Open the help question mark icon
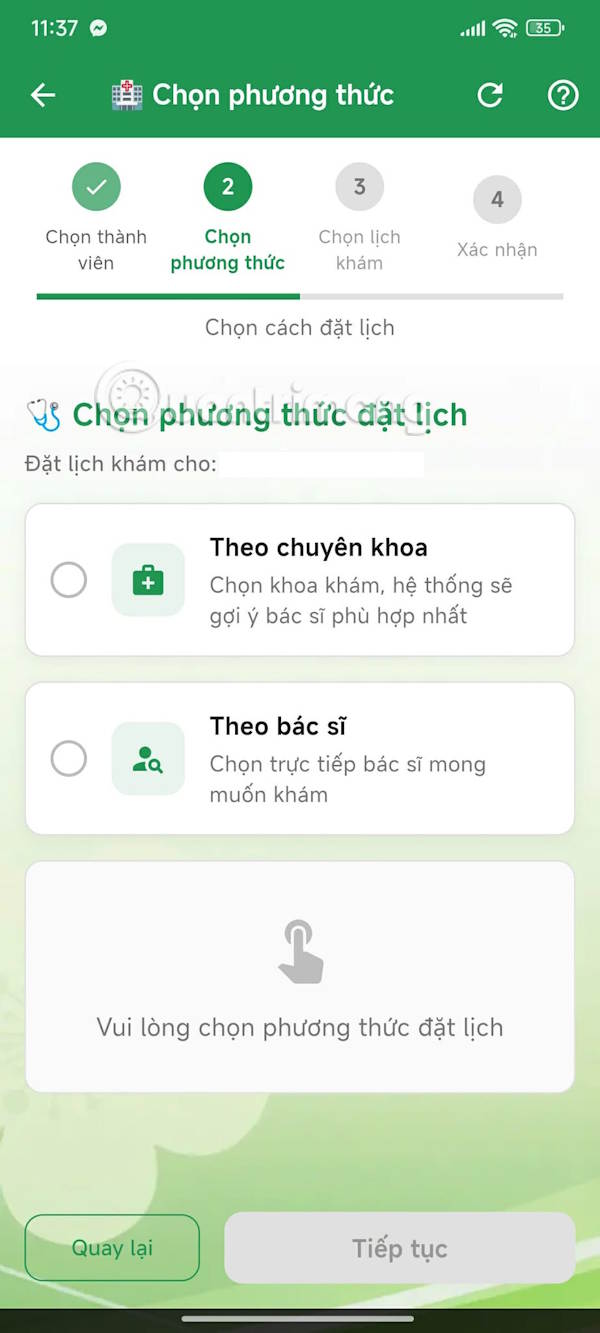 coord(563,95)
